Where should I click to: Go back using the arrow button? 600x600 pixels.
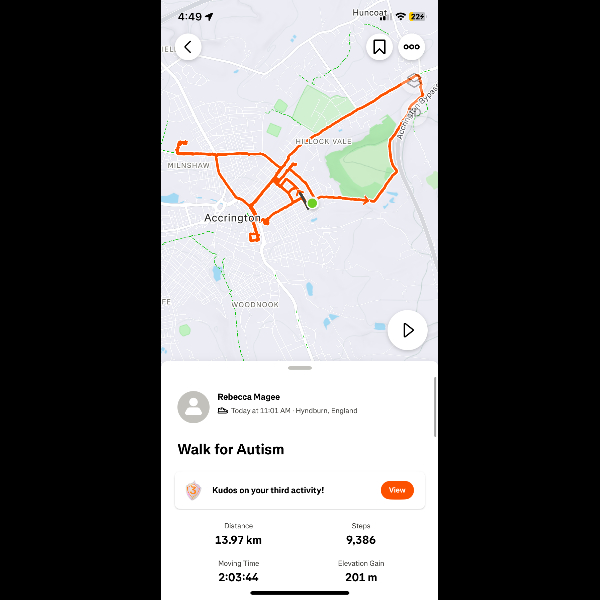188,47
